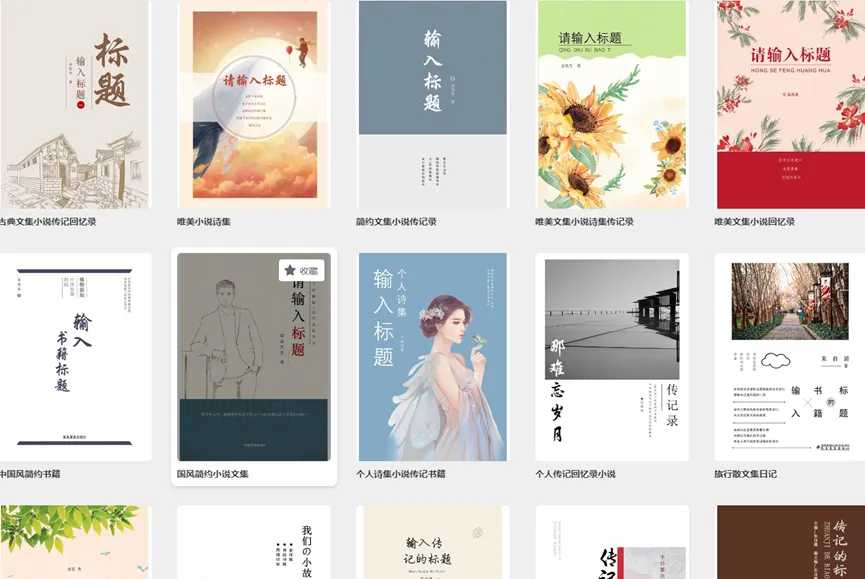Open the 唯美小说诗集 template
Viewport: 865px width, 579px height.
(253, 105)
